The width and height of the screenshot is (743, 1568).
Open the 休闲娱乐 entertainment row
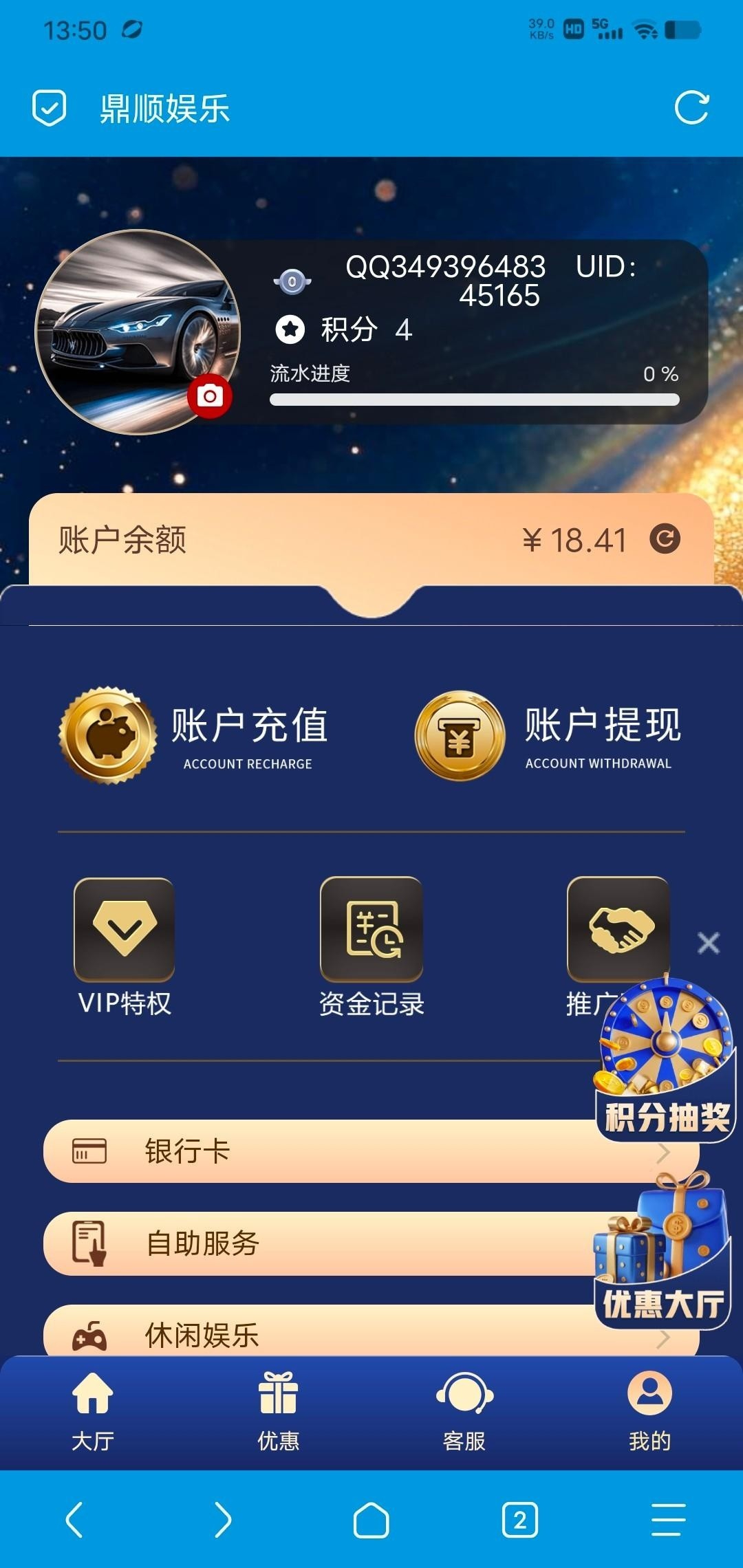click(x=310, y=1334)
